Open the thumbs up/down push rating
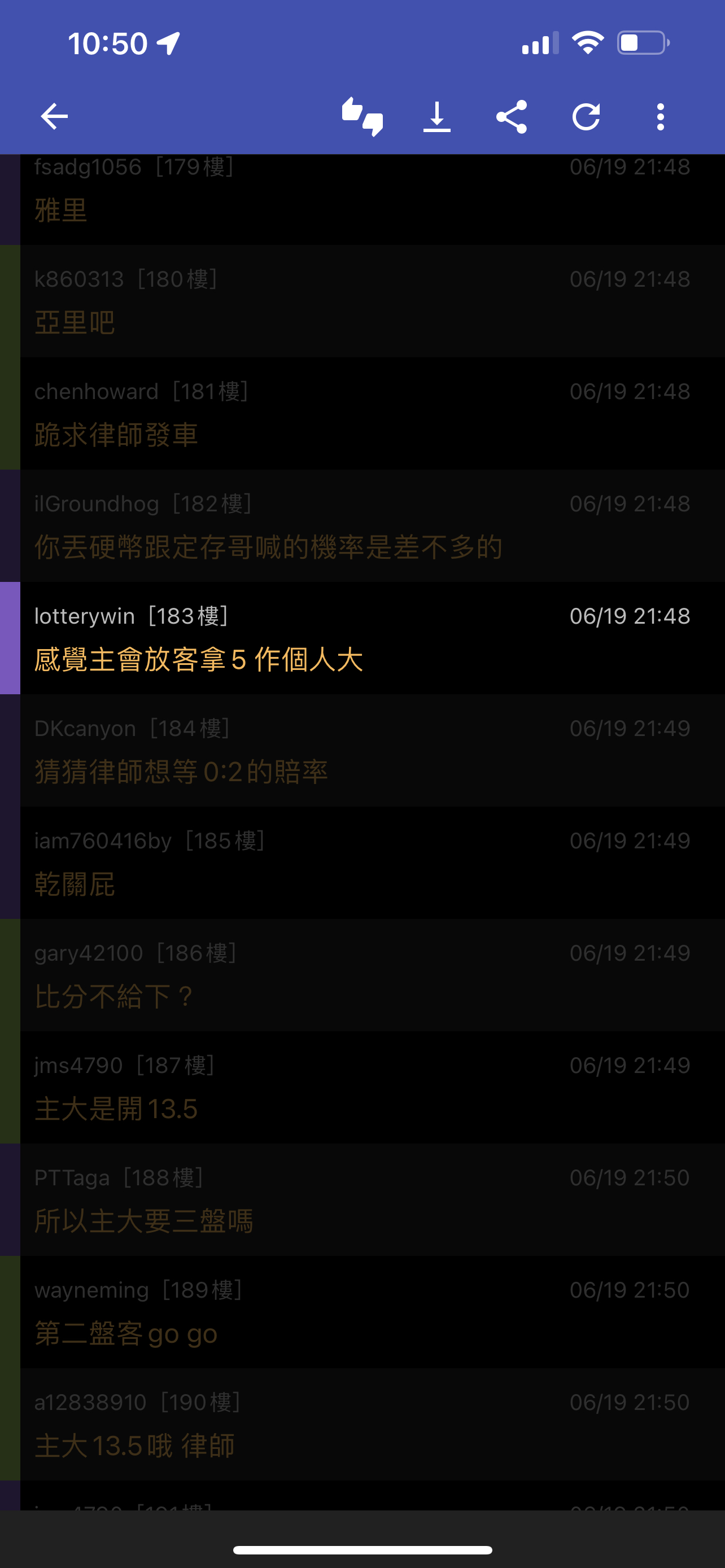The width and height of the screenshot is (725, 1568). click(362, 116)
